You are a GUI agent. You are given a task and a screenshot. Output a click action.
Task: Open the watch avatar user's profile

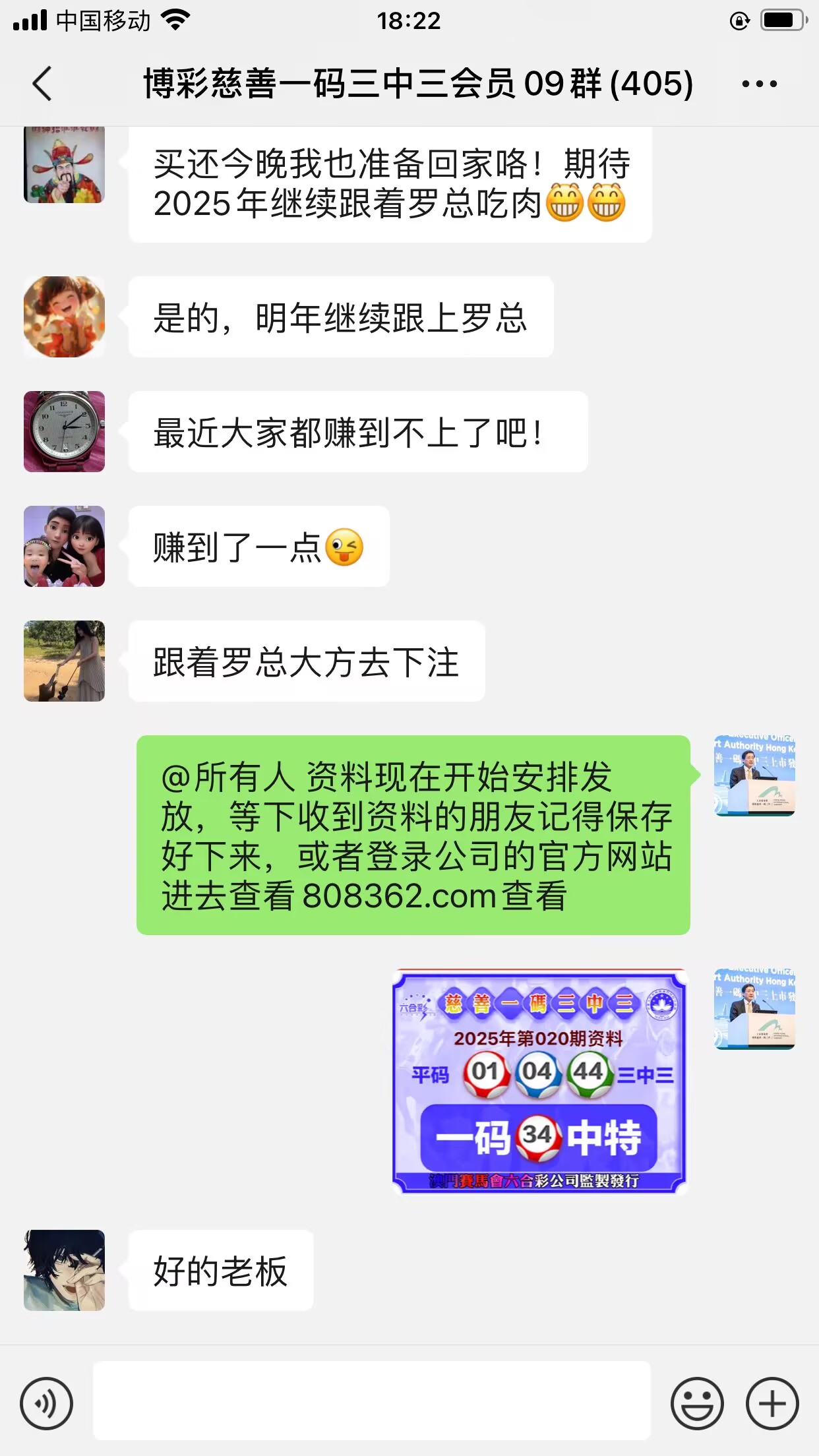pos(64,431)
